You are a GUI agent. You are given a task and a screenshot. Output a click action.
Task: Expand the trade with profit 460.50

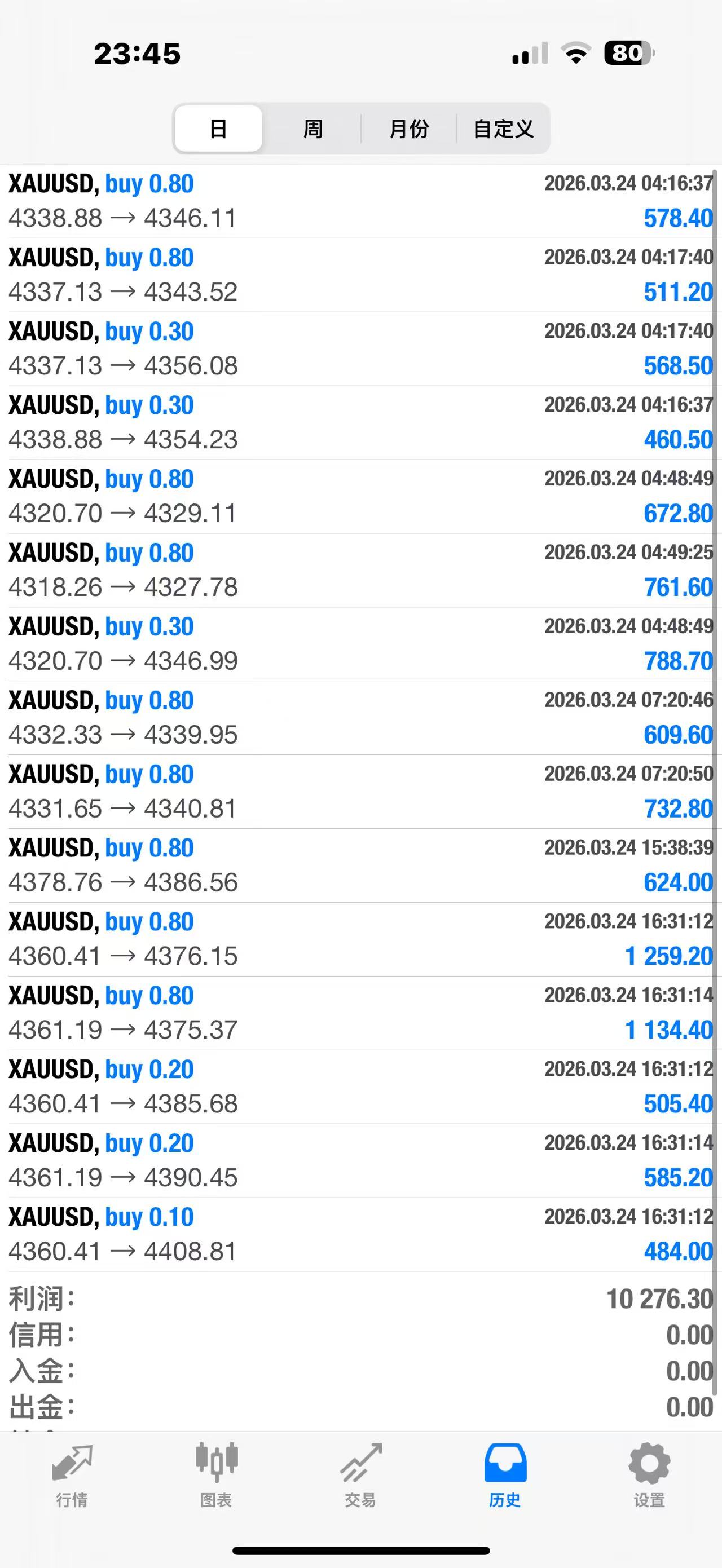coord(360,422)
